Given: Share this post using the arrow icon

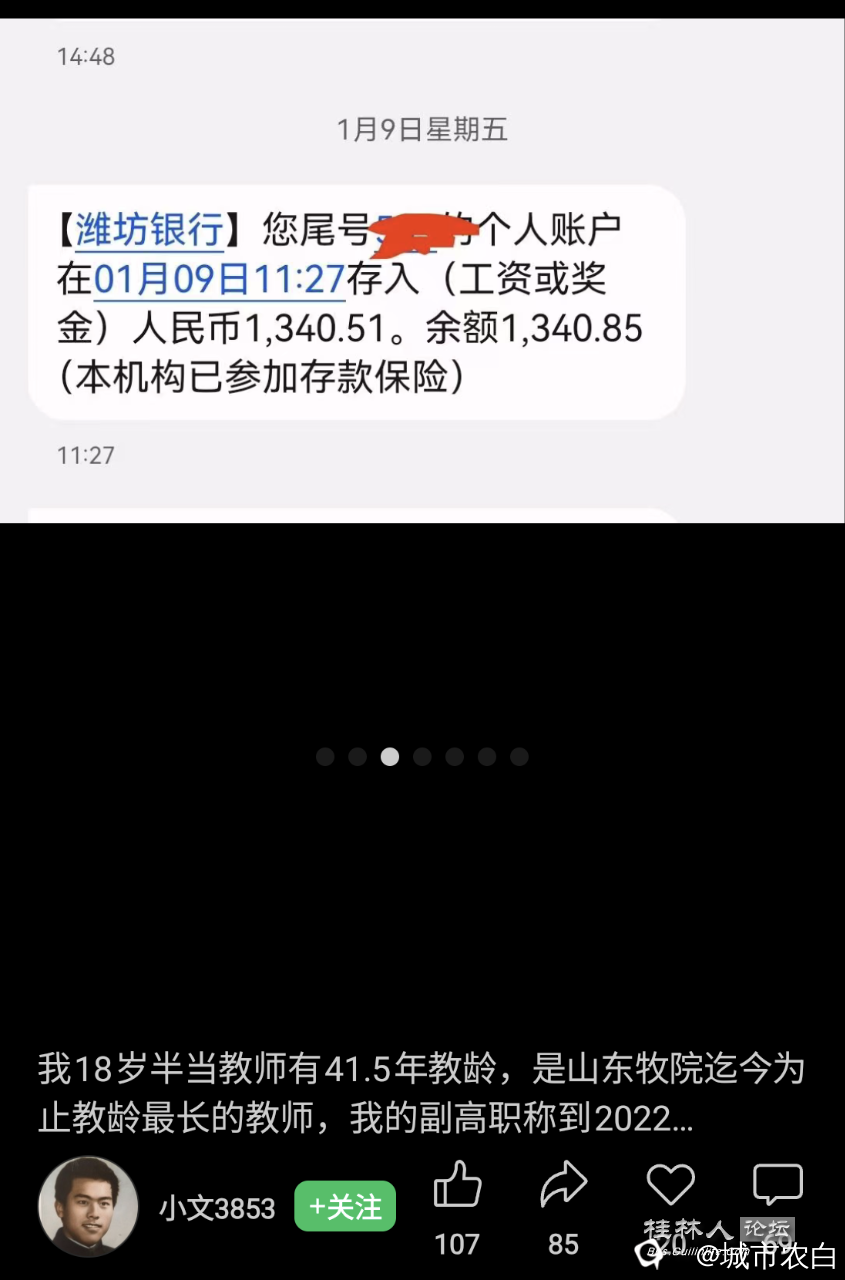Looking at the screenshot, I should [x=563, y=1187].
